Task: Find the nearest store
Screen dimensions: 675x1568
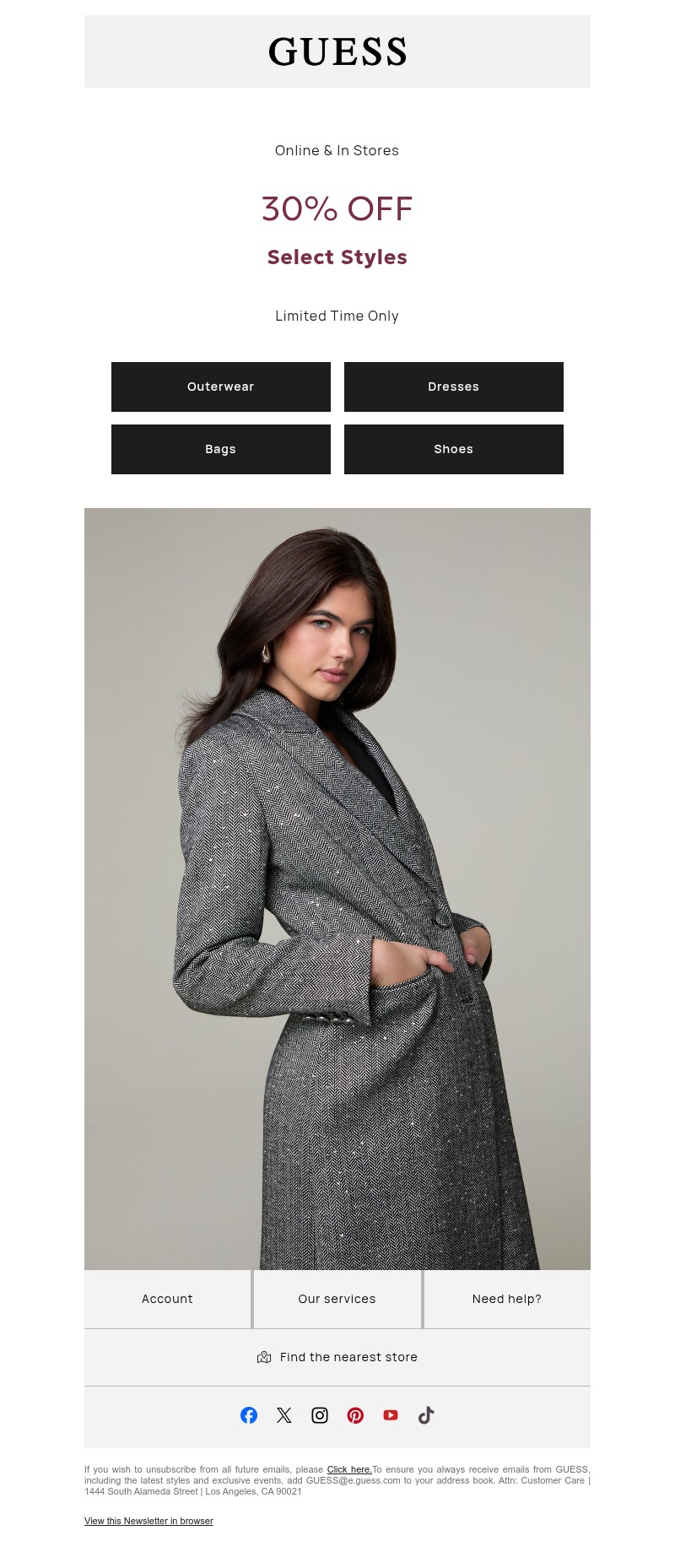Action: click(x=337, y=1357)
